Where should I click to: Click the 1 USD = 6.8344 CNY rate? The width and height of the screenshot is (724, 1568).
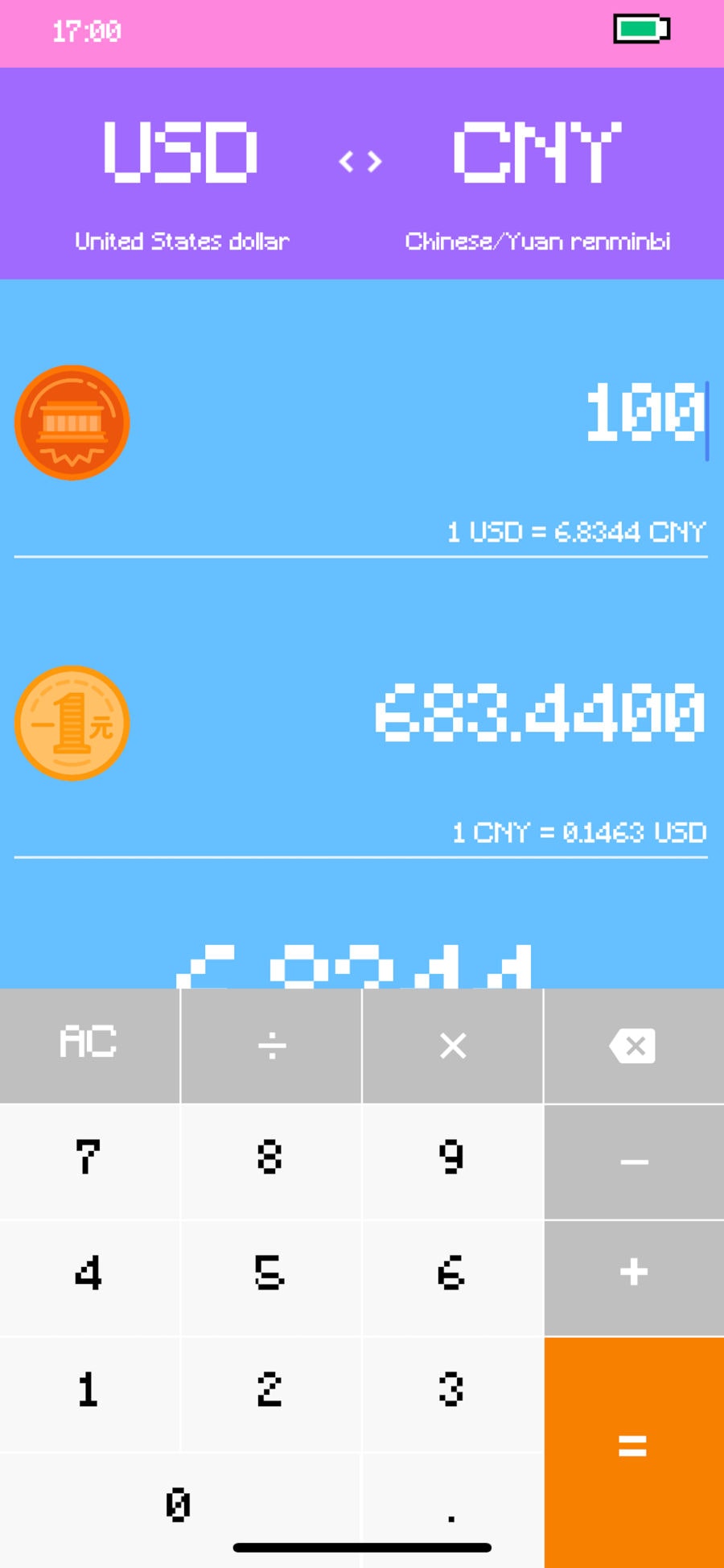575,531
